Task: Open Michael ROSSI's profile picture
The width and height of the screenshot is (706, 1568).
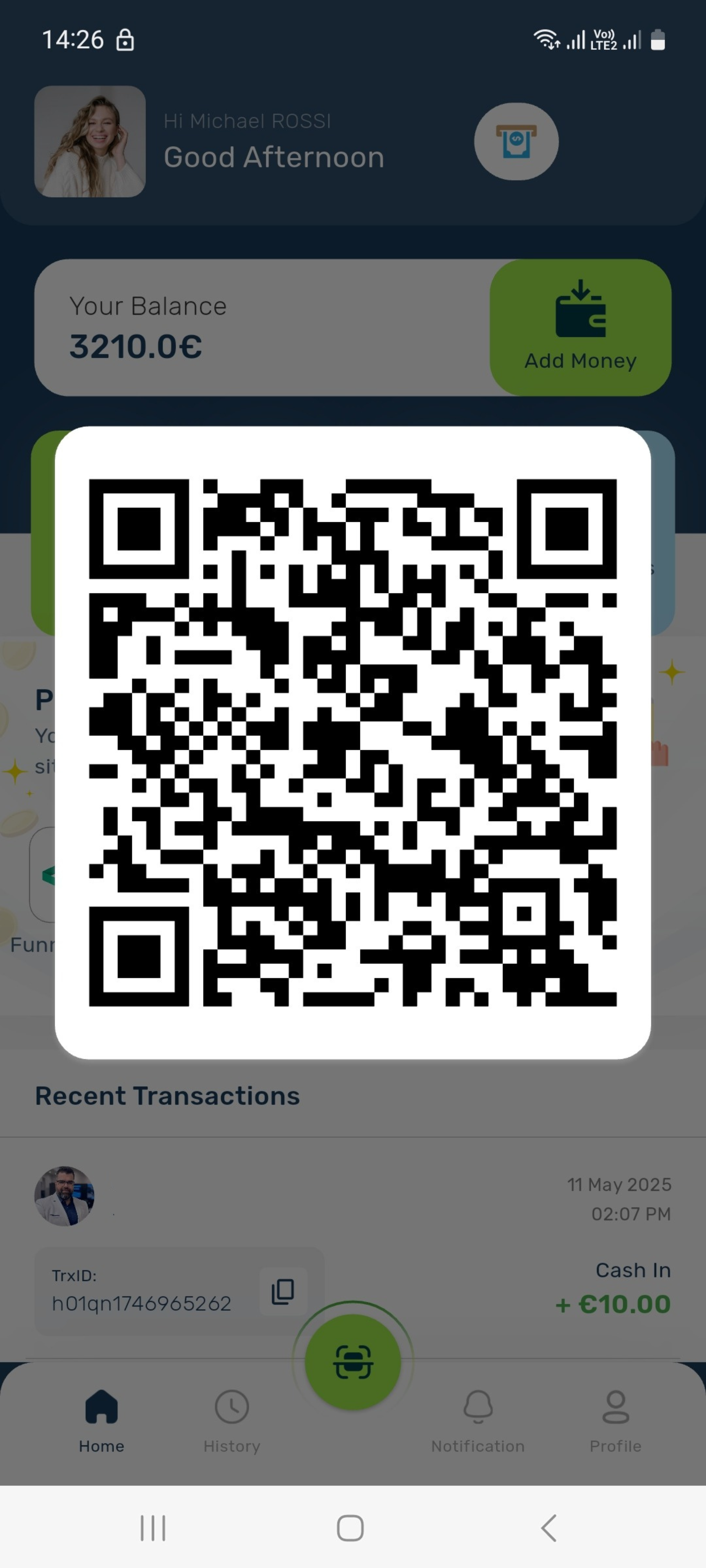Action: (x=89, y=141)
